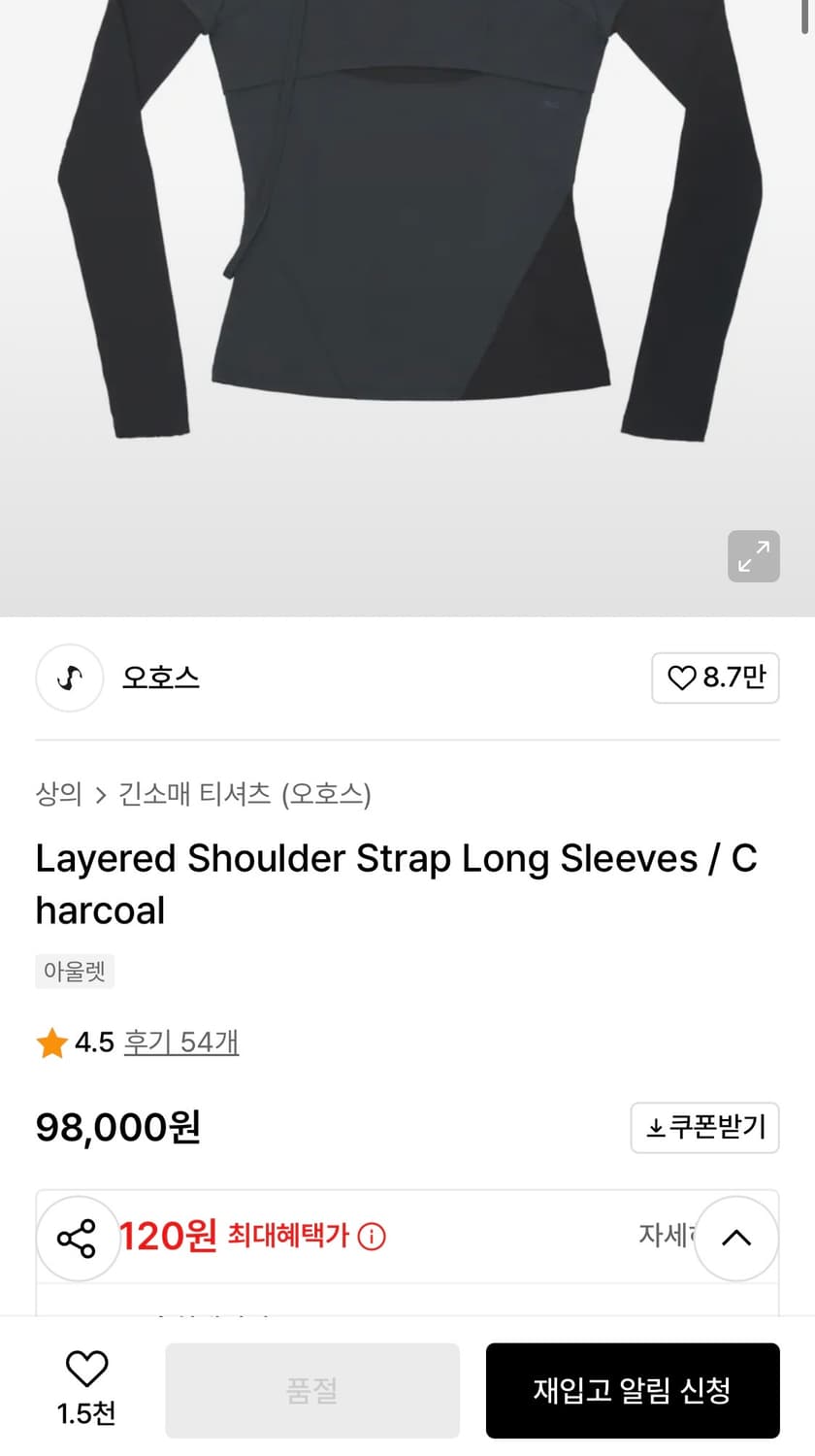The image size is (815, 1456).
Task: Tap the heart icon showing 8.7만
Action: point(682,678)
